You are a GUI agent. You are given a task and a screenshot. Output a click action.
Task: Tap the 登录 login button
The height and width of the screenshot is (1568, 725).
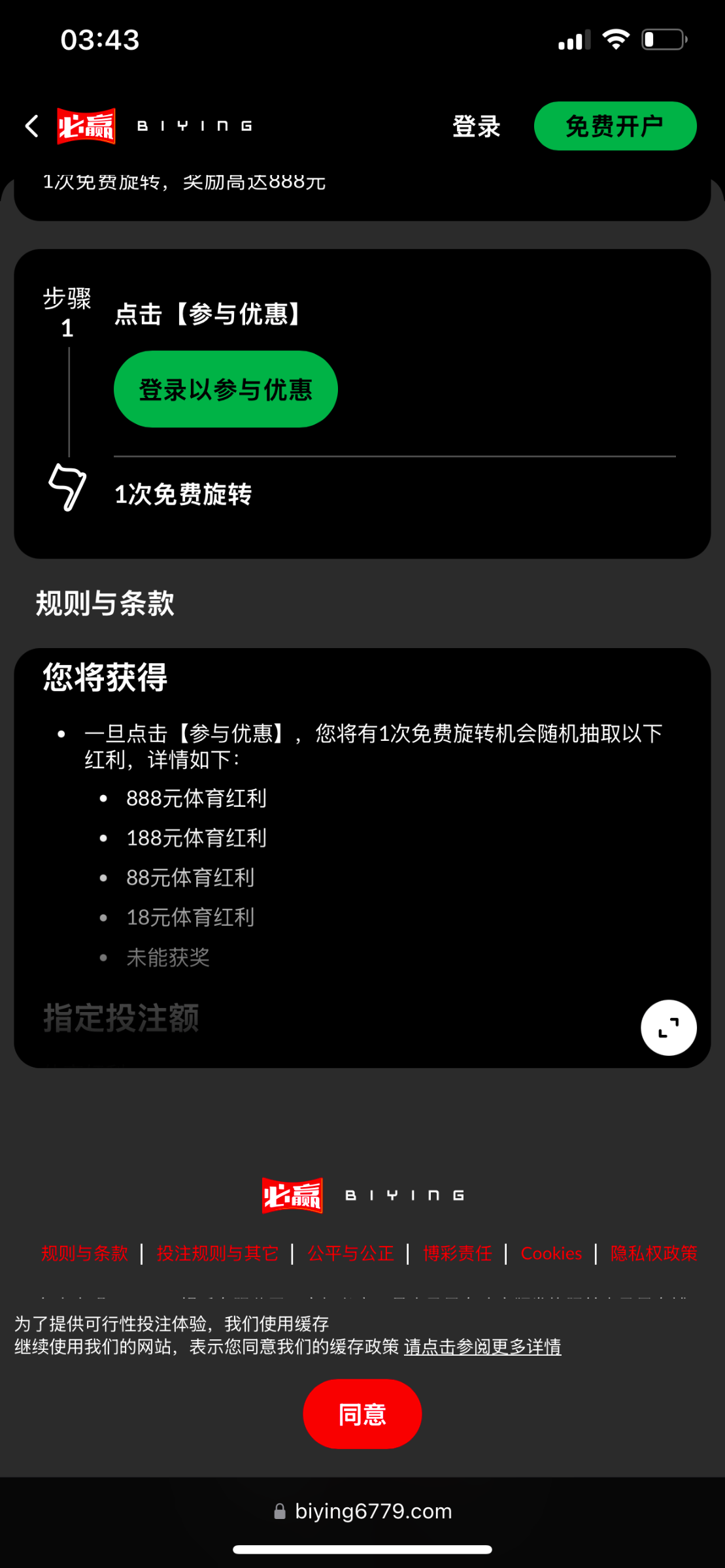click(x=476, y=126)
